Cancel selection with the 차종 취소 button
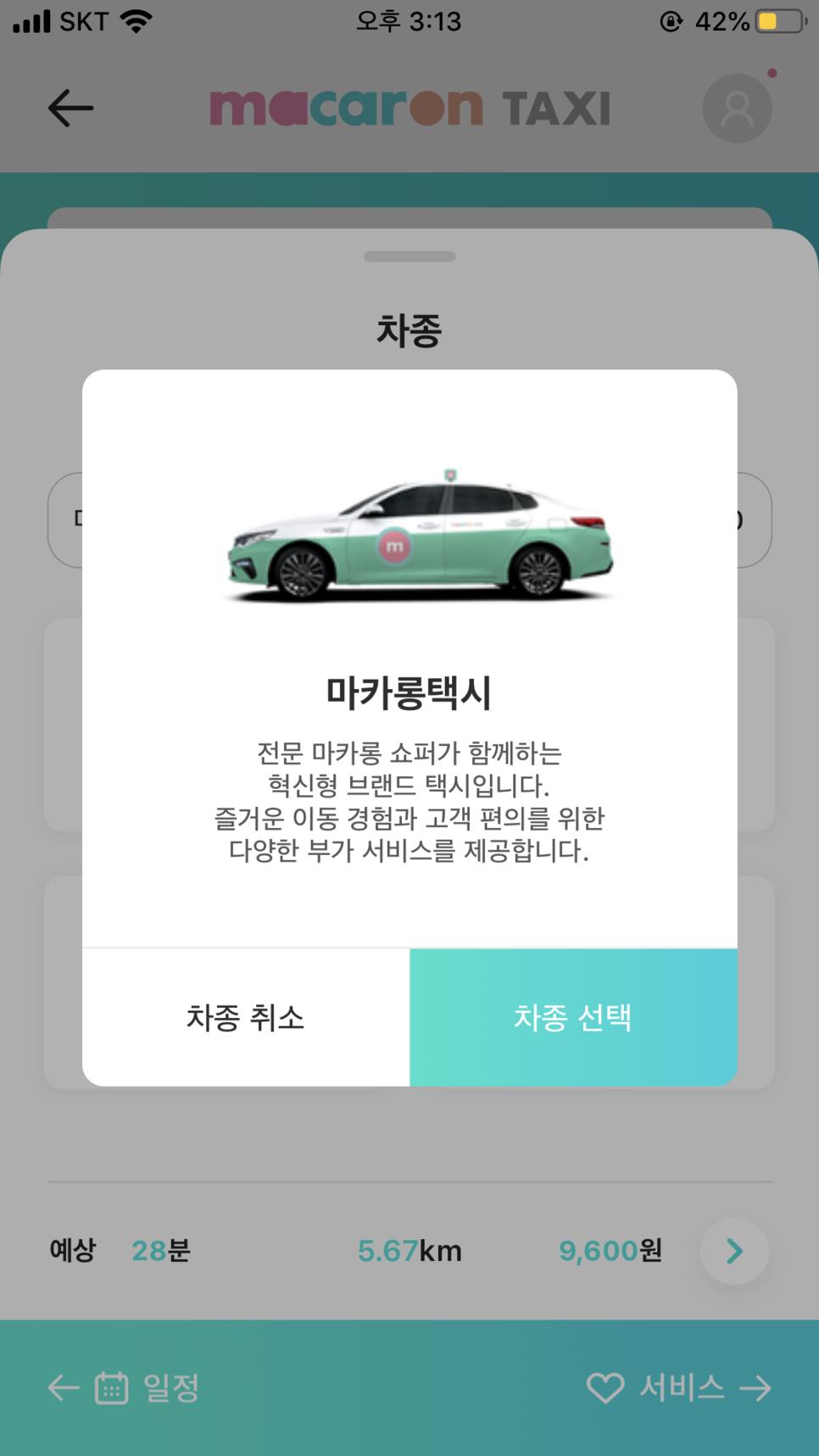The height and width of the screenshot is (1456, 819). (x=245, y=1017)
